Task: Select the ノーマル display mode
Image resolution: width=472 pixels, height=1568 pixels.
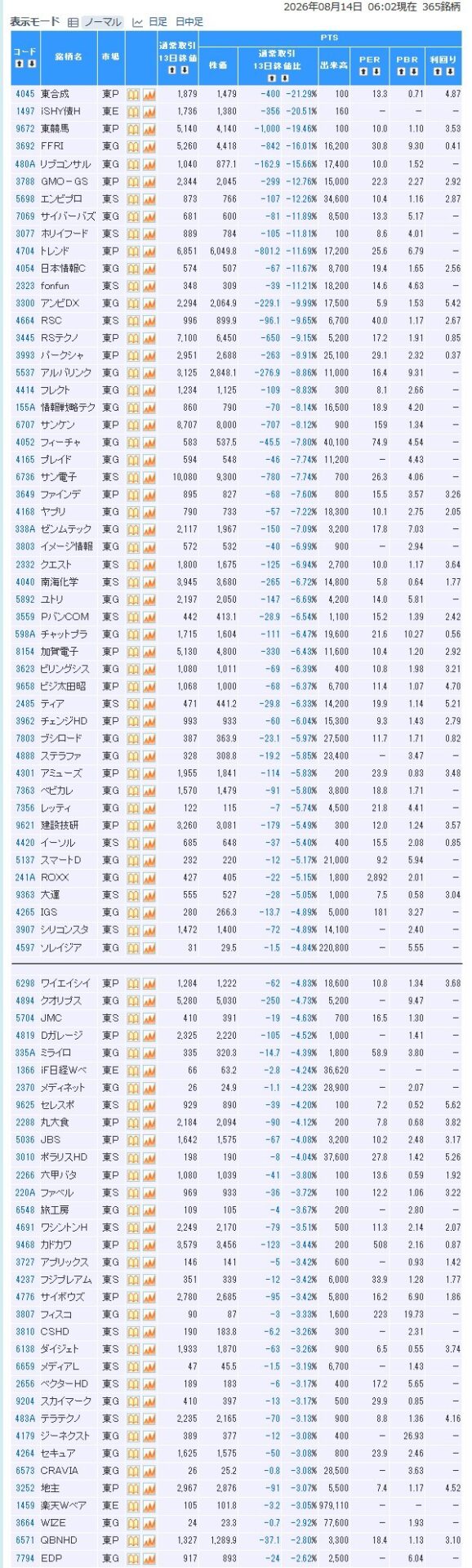Action: pyautogui.click(x=102, y=22)
